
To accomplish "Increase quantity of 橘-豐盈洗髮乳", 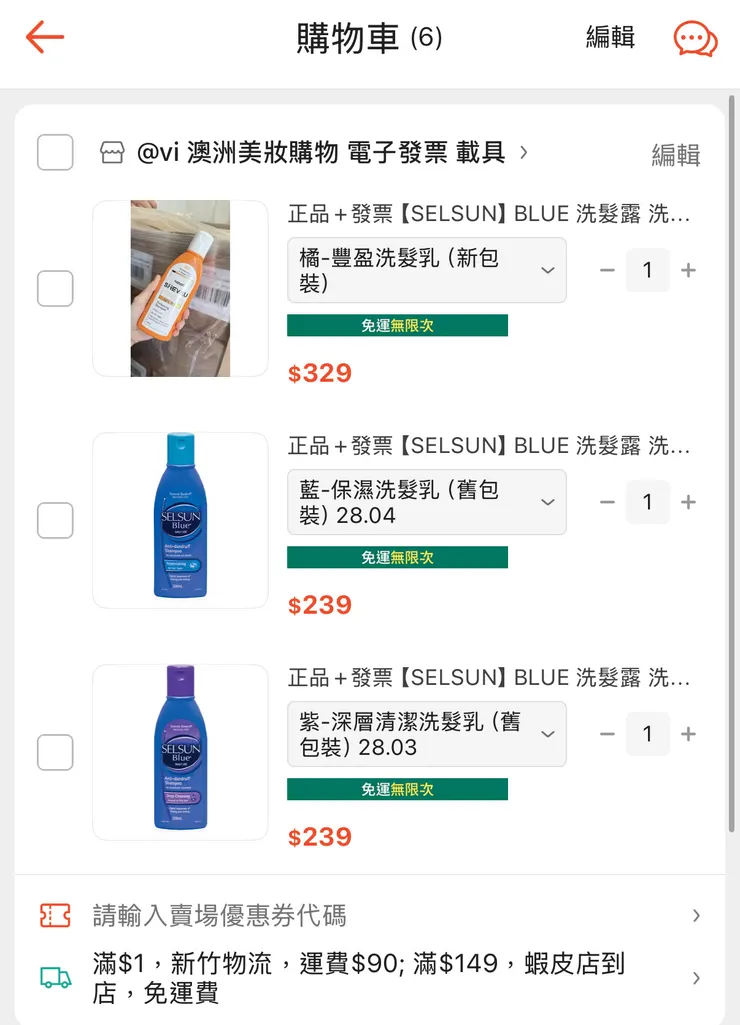I will 688,270.
